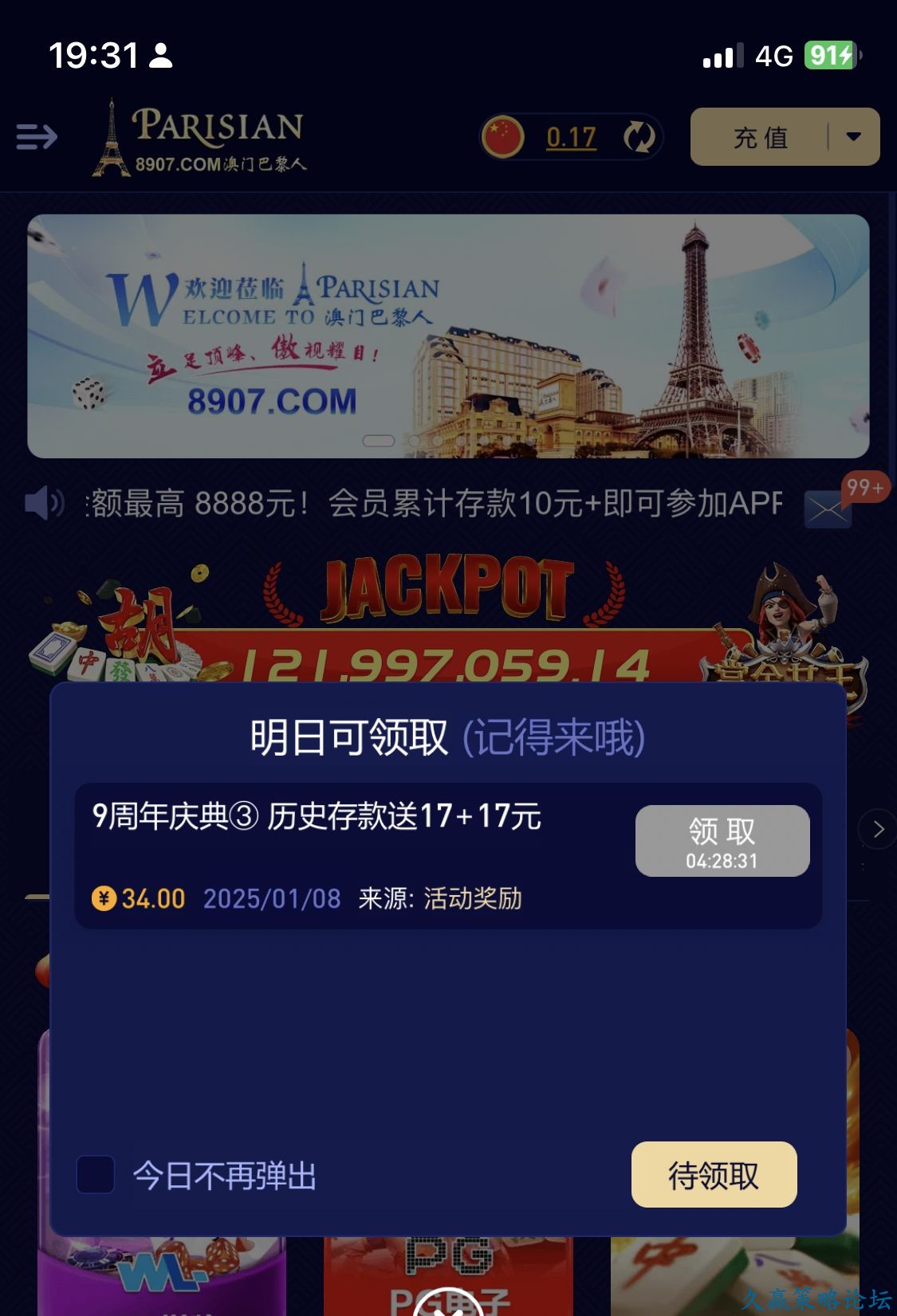The width and height of the screenshot is (897, 1316).
Task: Tap the 待领取 button
Action: [x=714, y=1175]
